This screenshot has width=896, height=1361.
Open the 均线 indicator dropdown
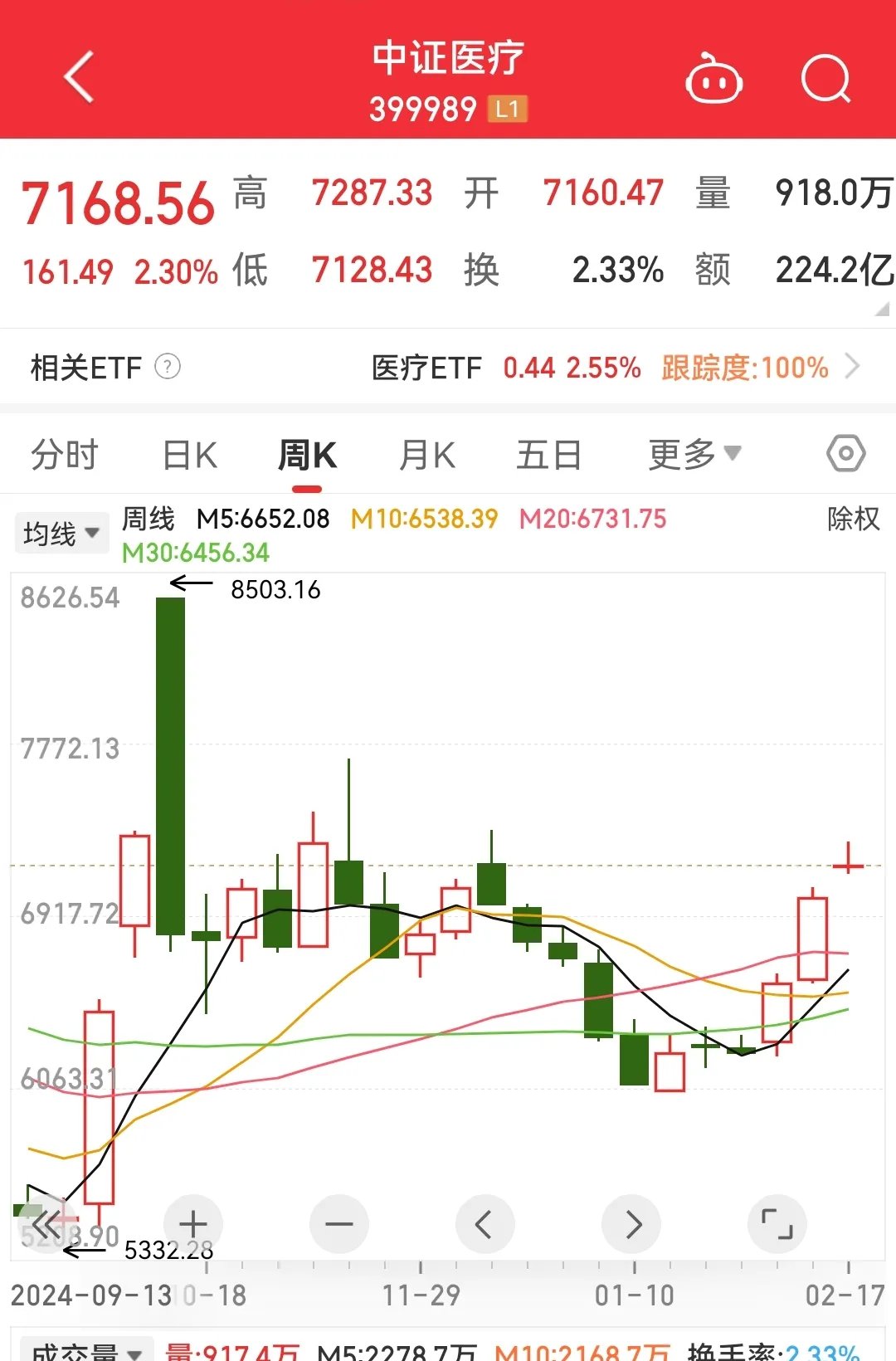62,532
